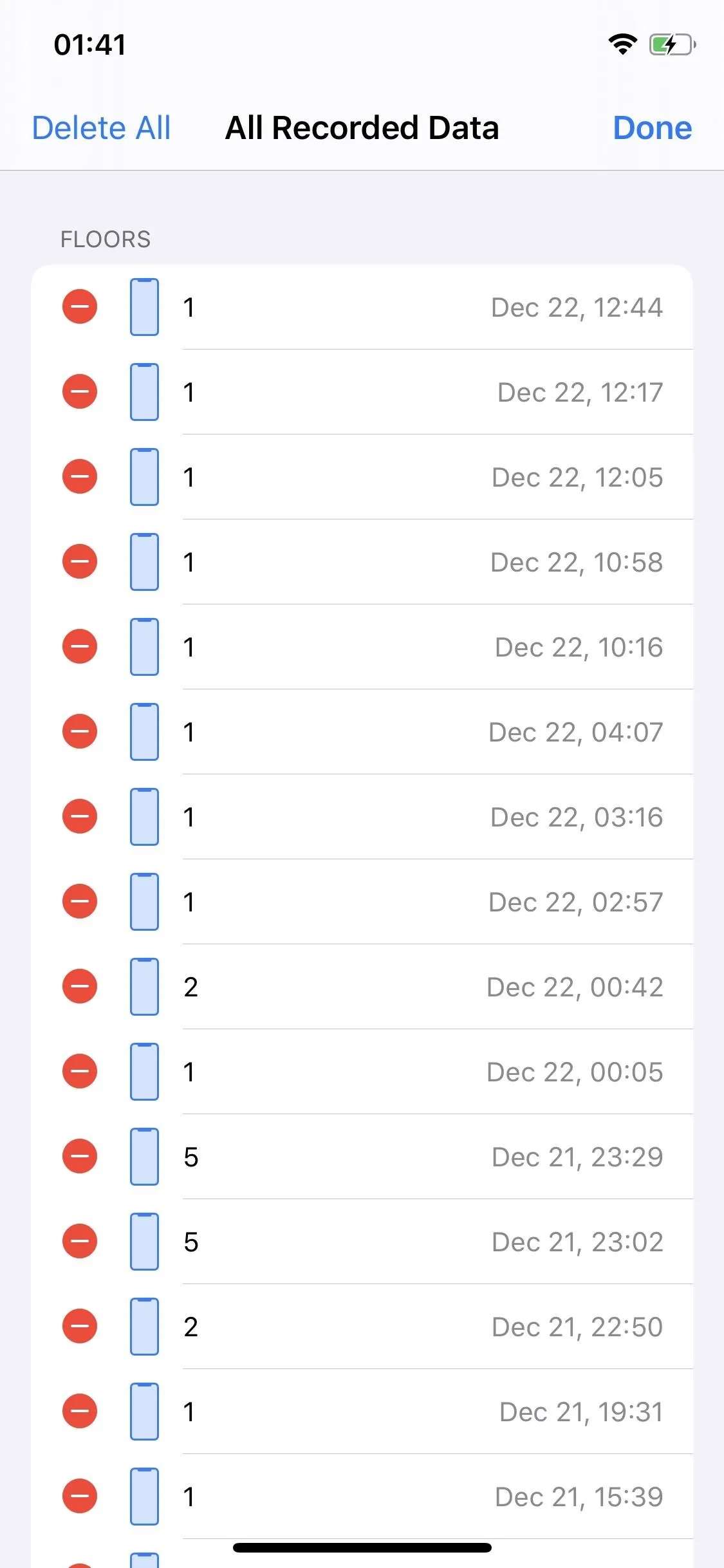Remove the Dec 21, 22:50 entry
Screen dimensions: 724x1568
[80, 1326]
